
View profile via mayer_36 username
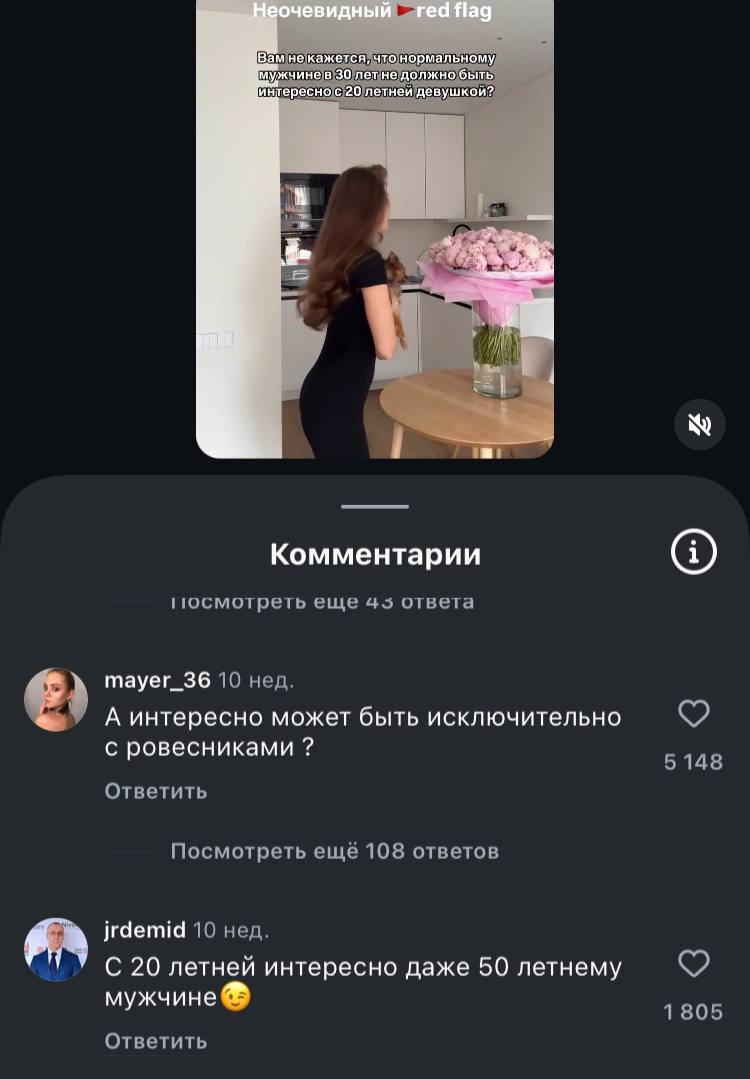(157, 680)
